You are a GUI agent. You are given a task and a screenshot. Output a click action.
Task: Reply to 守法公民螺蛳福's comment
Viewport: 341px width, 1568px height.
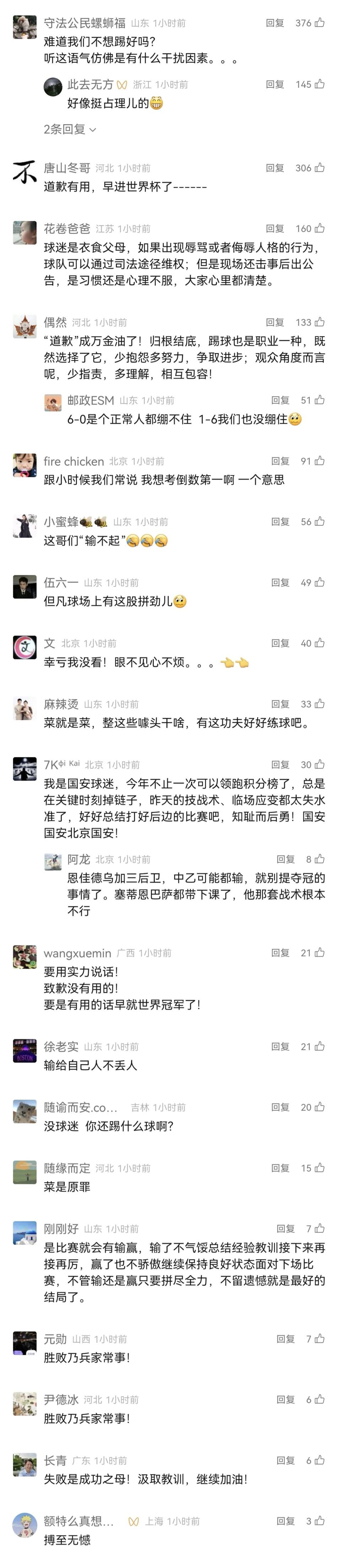(x=275, y=23)
